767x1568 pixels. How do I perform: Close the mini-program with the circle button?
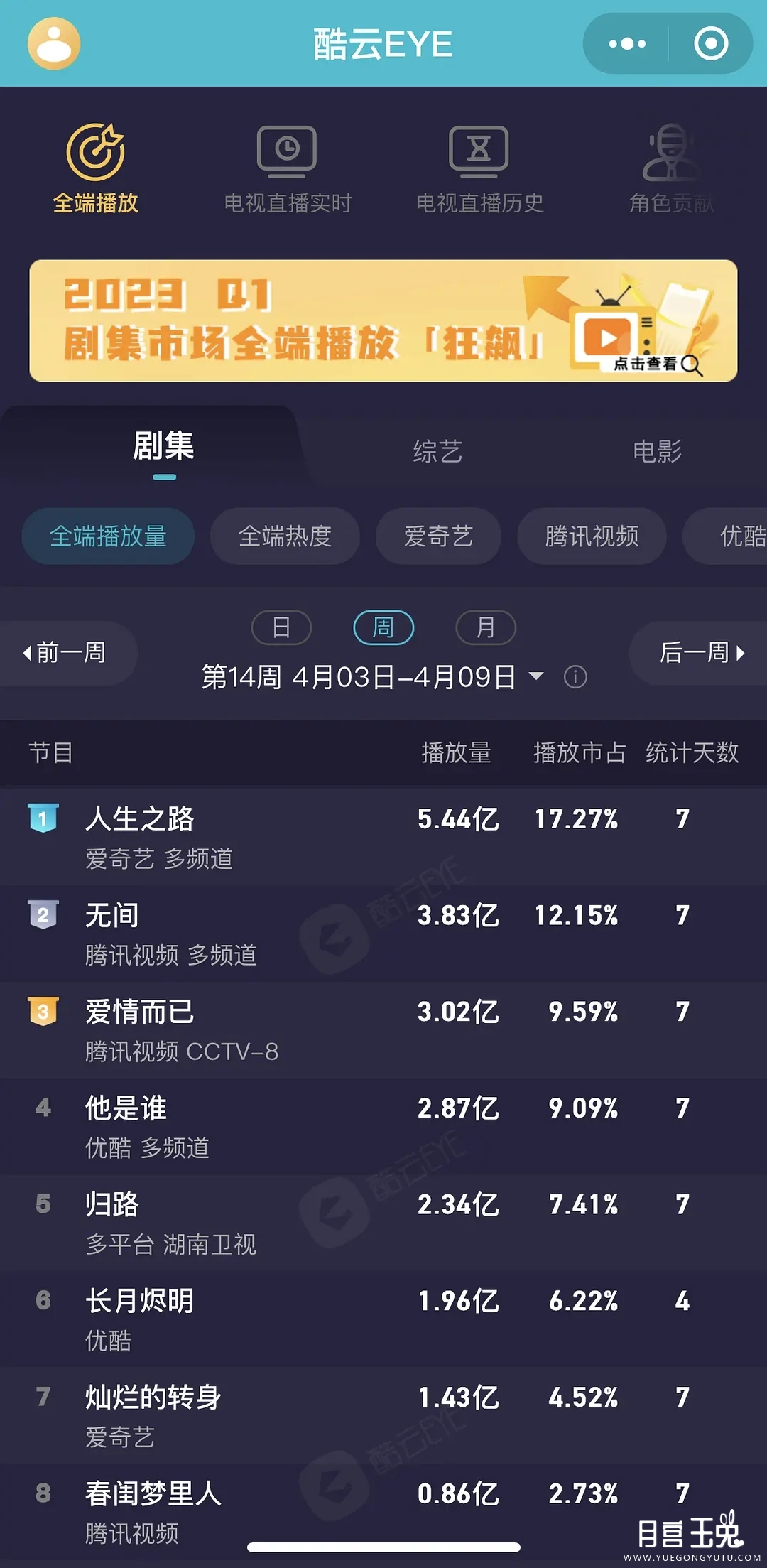pyautogui.click(x=711, y=44)
